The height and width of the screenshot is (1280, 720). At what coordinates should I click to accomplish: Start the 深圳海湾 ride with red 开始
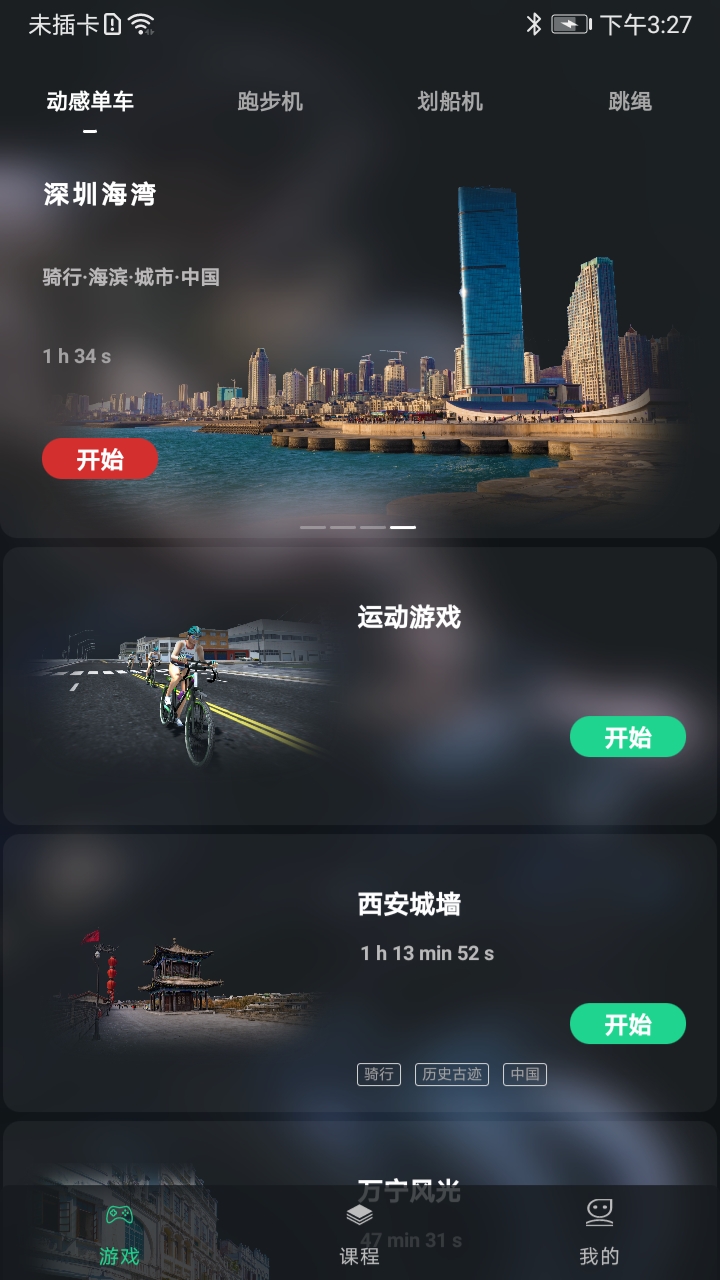point(100,459)
